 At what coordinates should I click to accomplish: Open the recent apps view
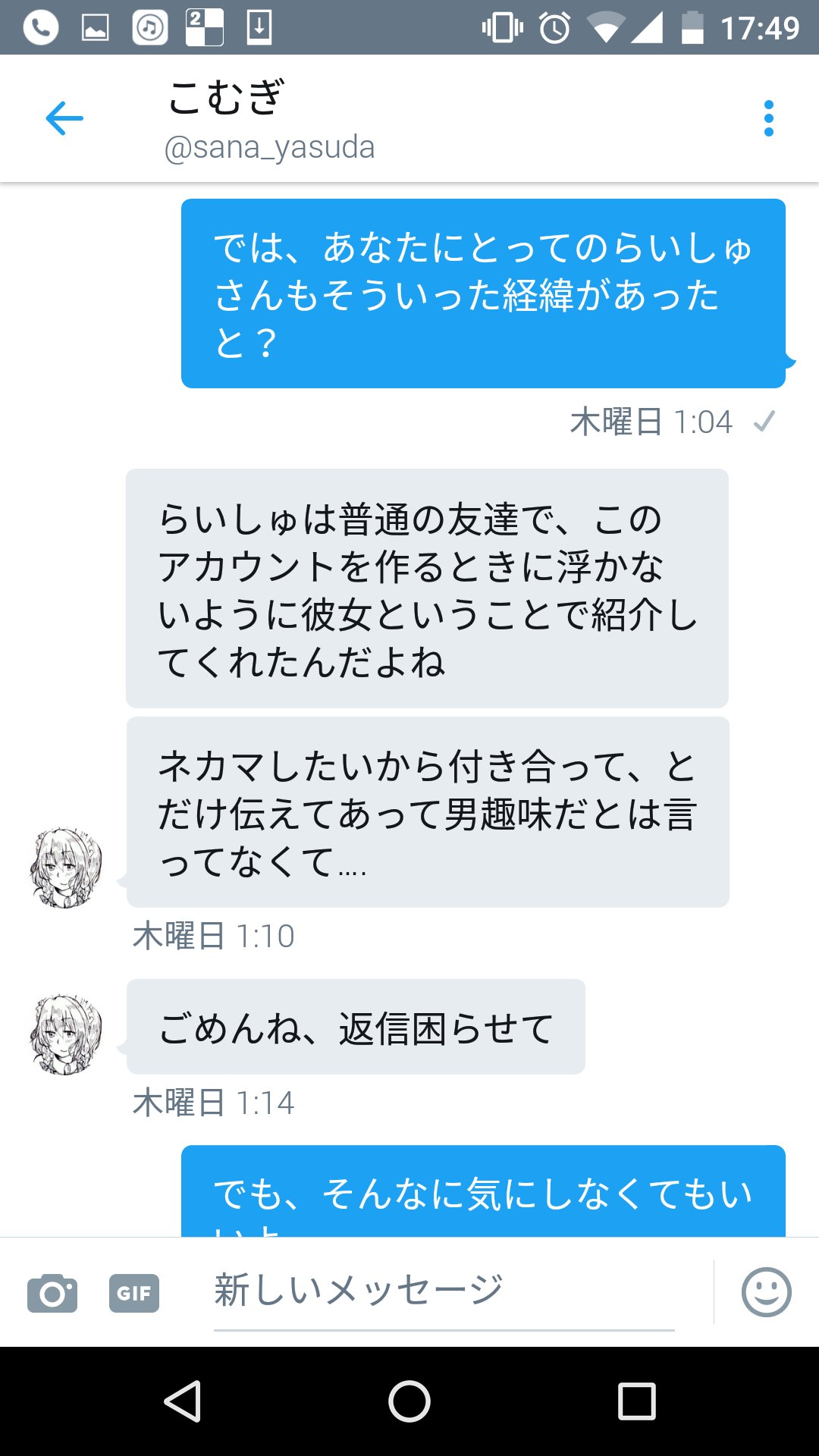point(637,1401)
